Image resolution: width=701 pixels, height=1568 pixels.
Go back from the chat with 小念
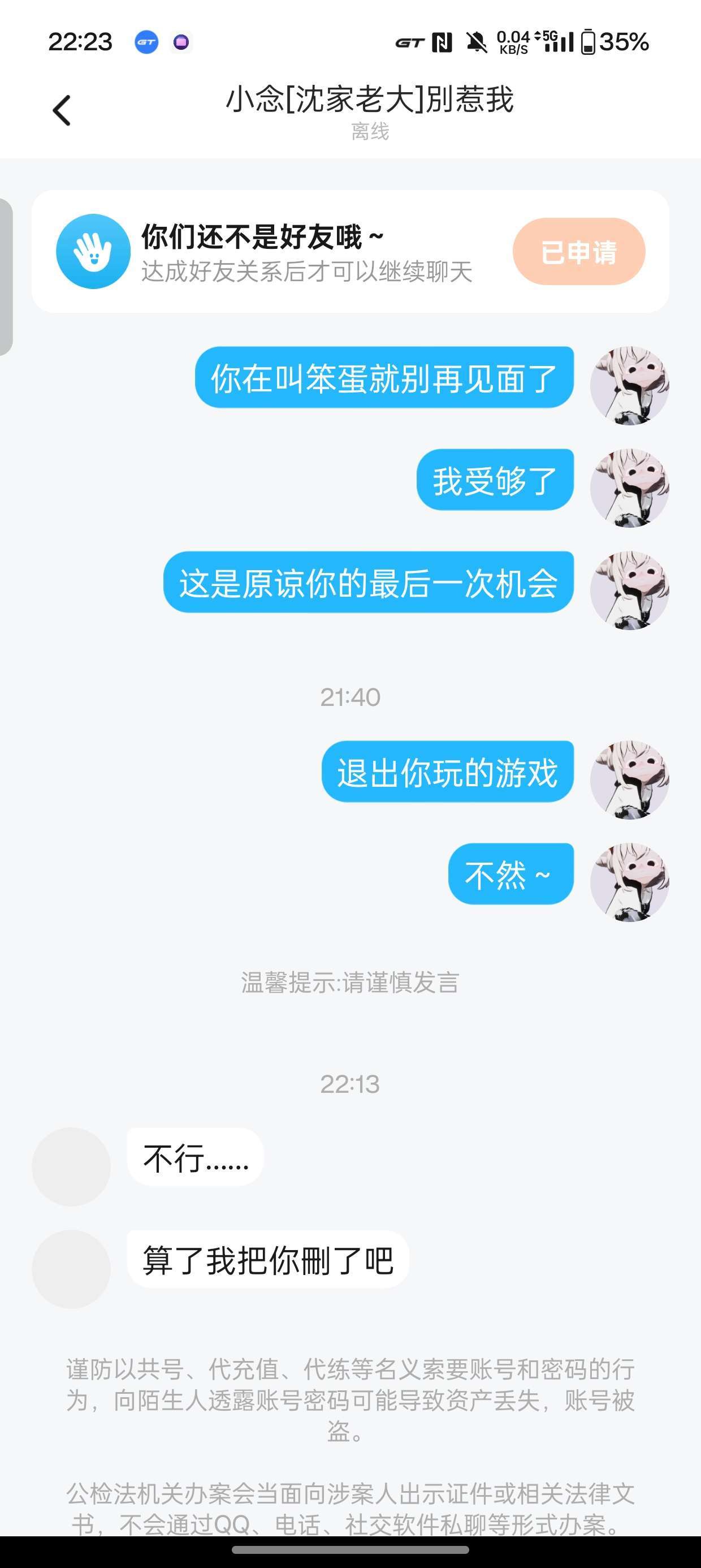62,111
